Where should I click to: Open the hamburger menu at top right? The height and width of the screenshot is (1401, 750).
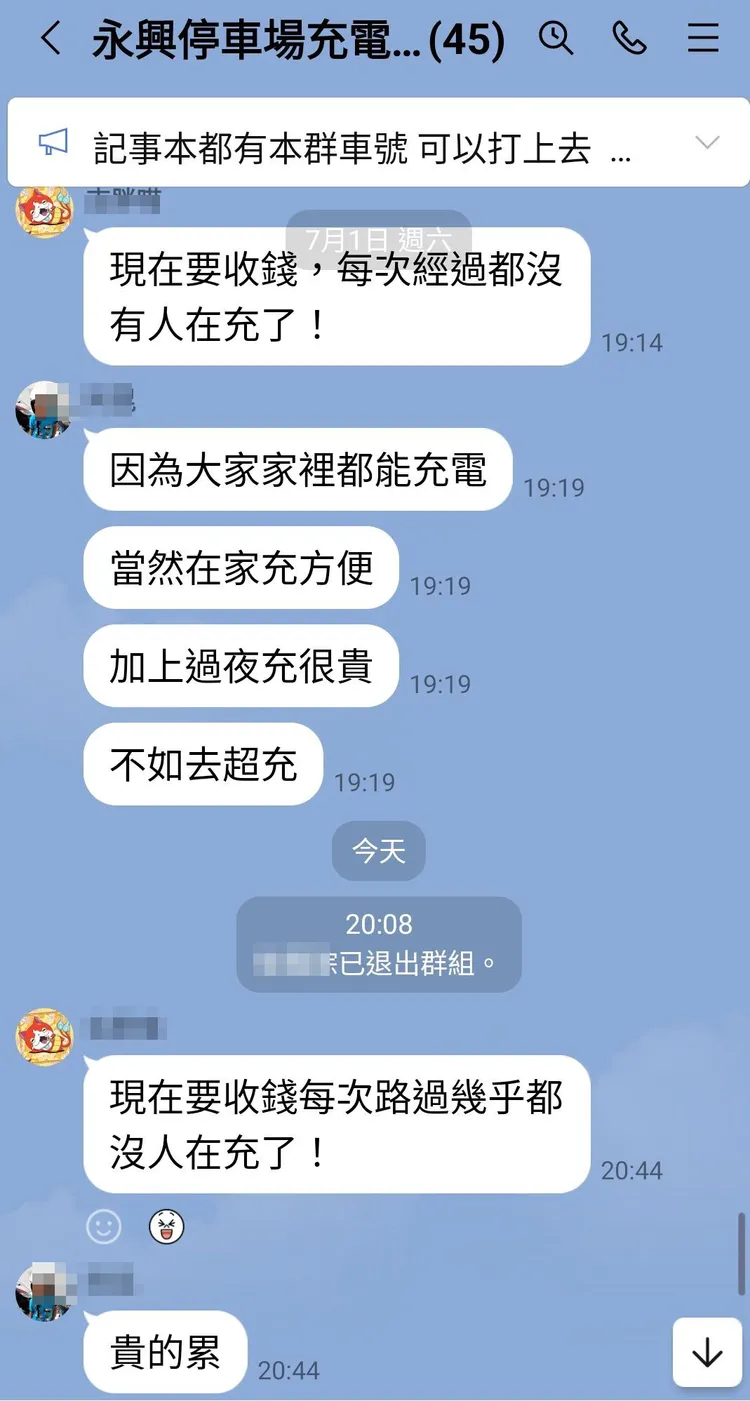(703, 39)
